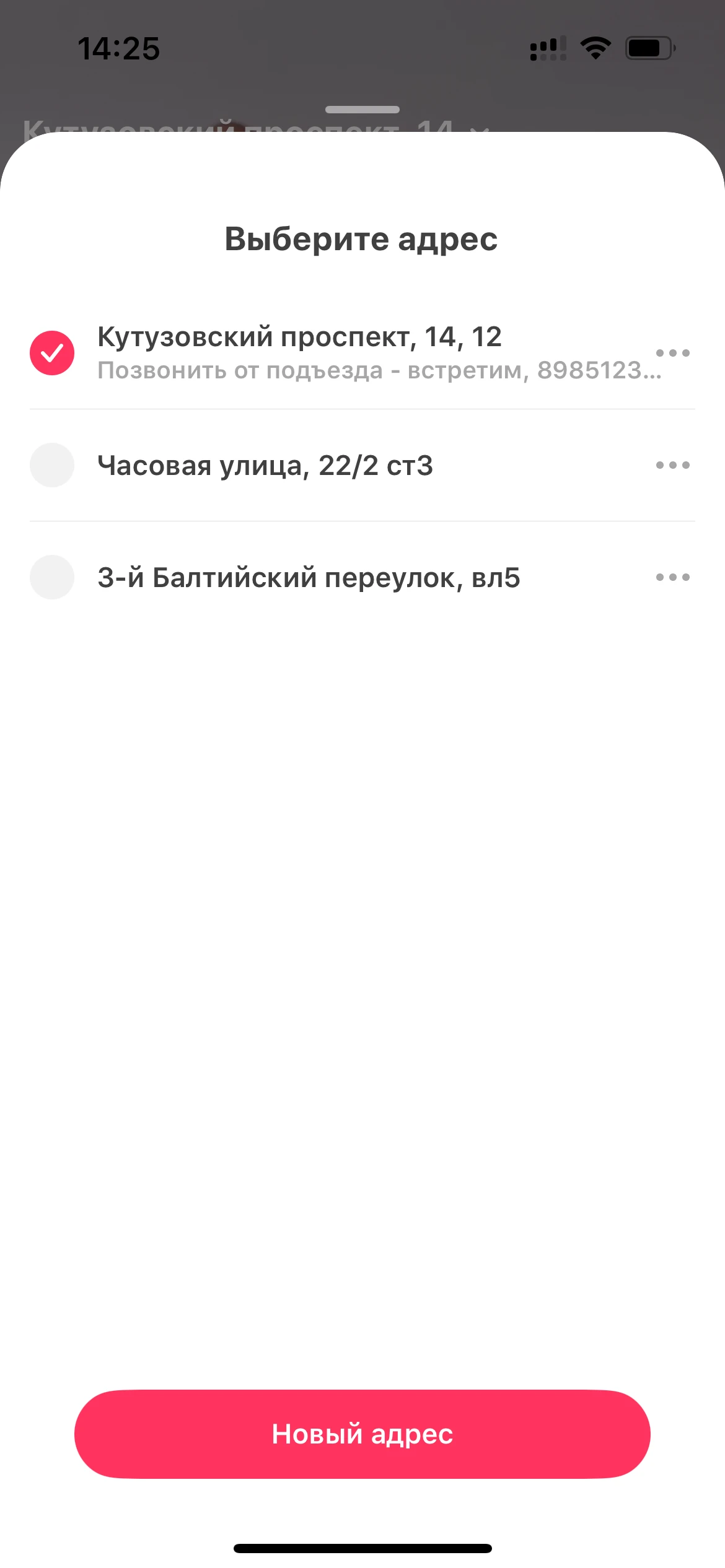Tap the selected Кутузовский проспект radio button
The image size is (725, 1568).
pyautogui.click(x=52, y=353)
